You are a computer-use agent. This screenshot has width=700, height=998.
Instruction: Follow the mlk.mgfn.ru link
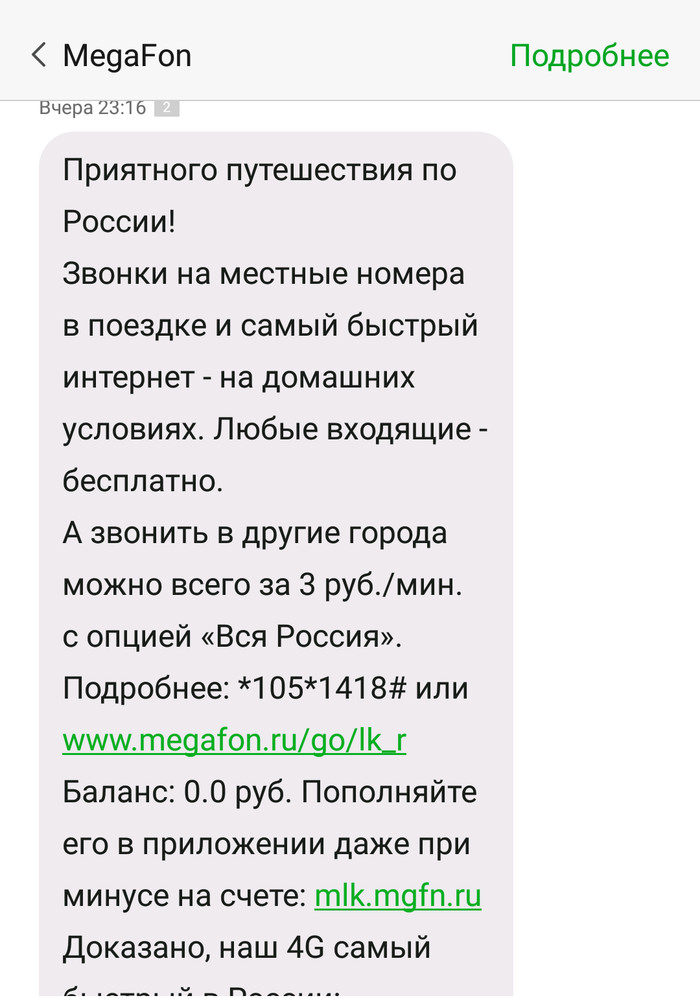coord(397,896)
